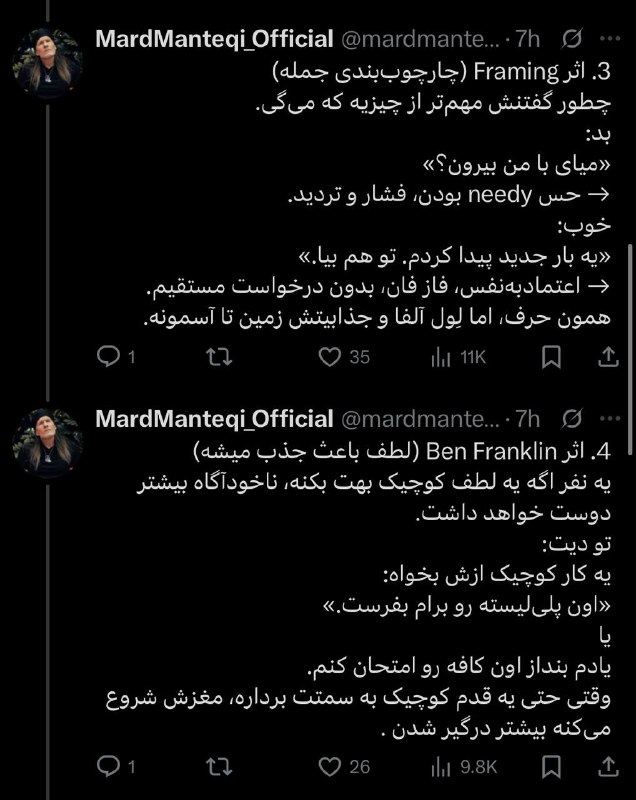The width and height of the screenshot is (636, 800).
Task: Repost the Ben Franklin effect post
Action: coord(217,766)
